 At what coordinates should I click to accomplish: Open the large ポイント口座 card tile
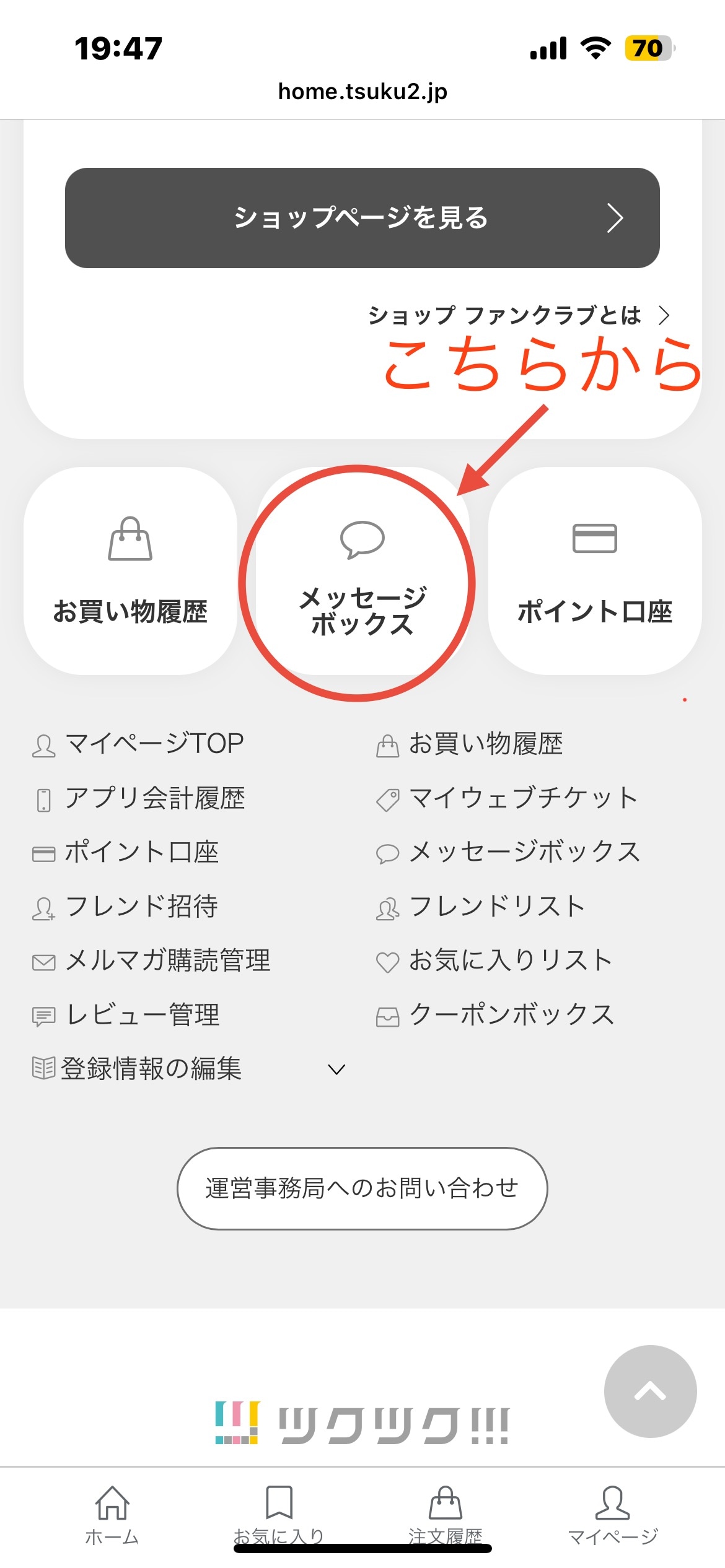(594, 571)
